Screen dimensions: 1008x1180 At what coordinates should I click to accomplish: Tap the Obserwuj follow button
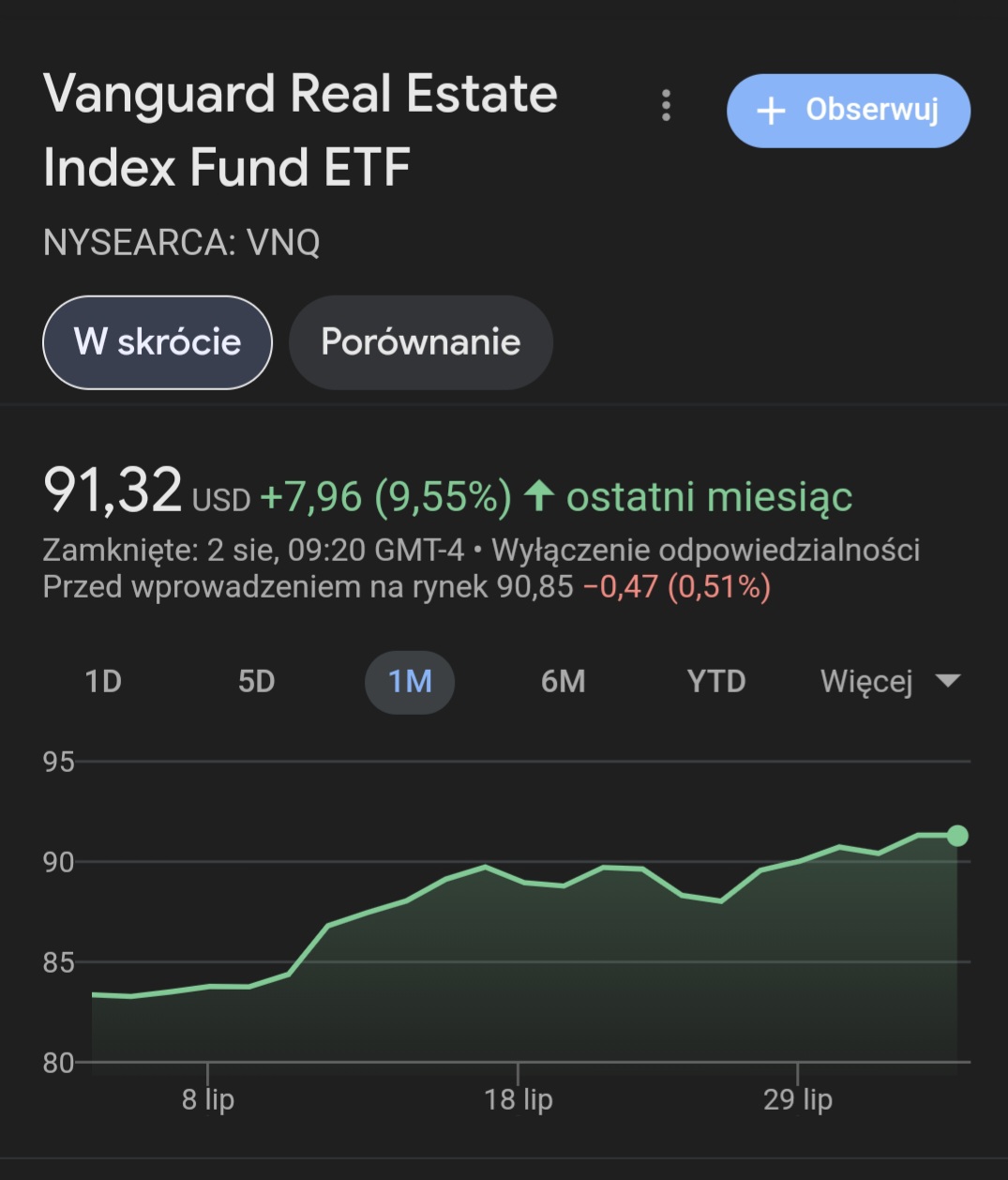(x=848, y=111)
